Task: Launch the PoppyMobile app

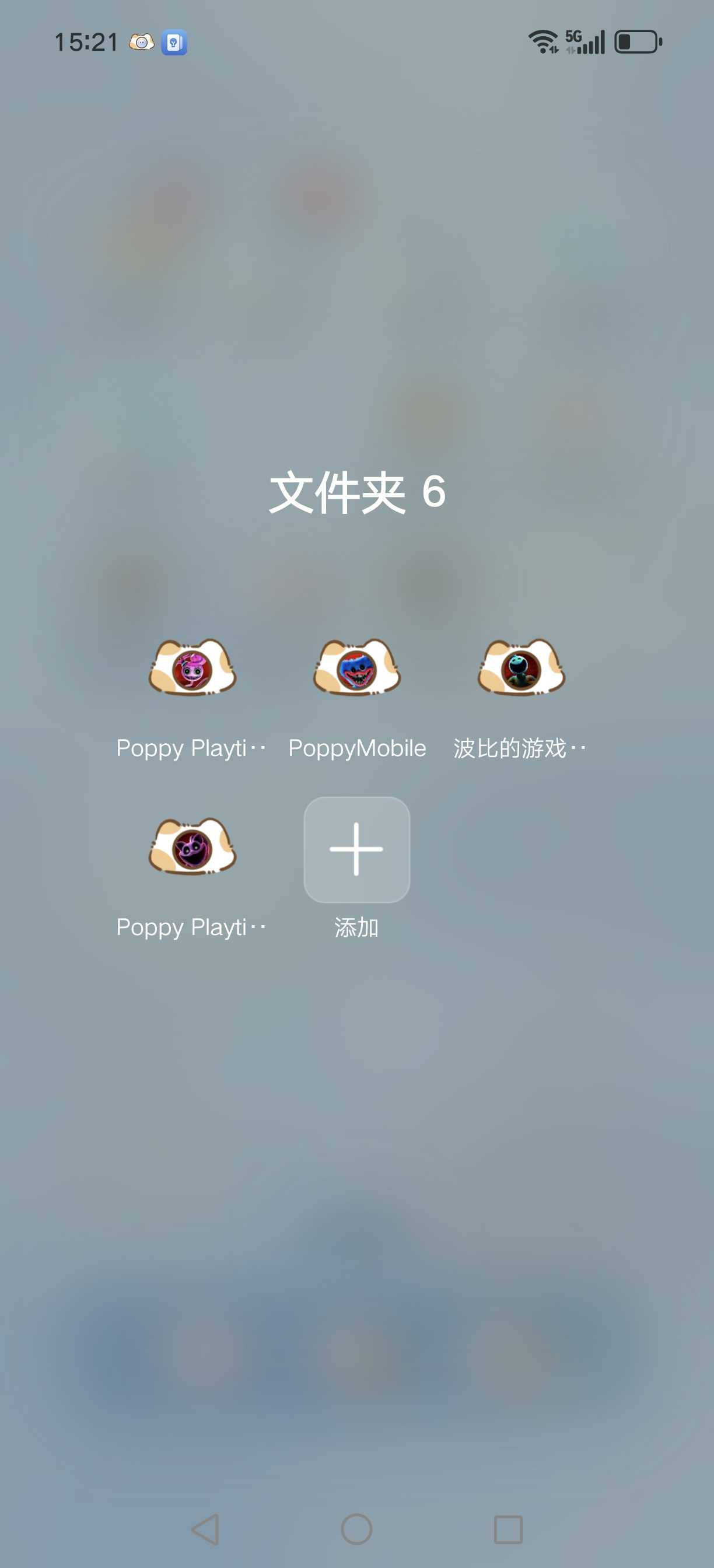Action: [x=356, y=668]
